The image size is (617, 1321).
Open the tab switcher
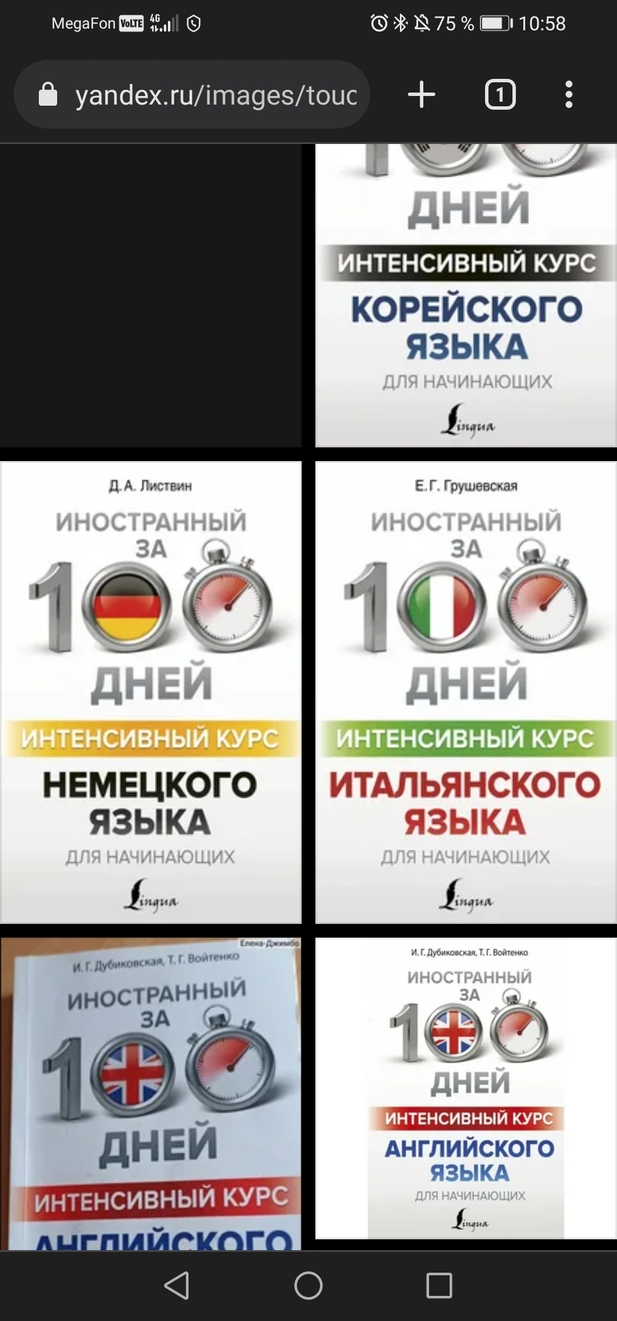(499, 95)
